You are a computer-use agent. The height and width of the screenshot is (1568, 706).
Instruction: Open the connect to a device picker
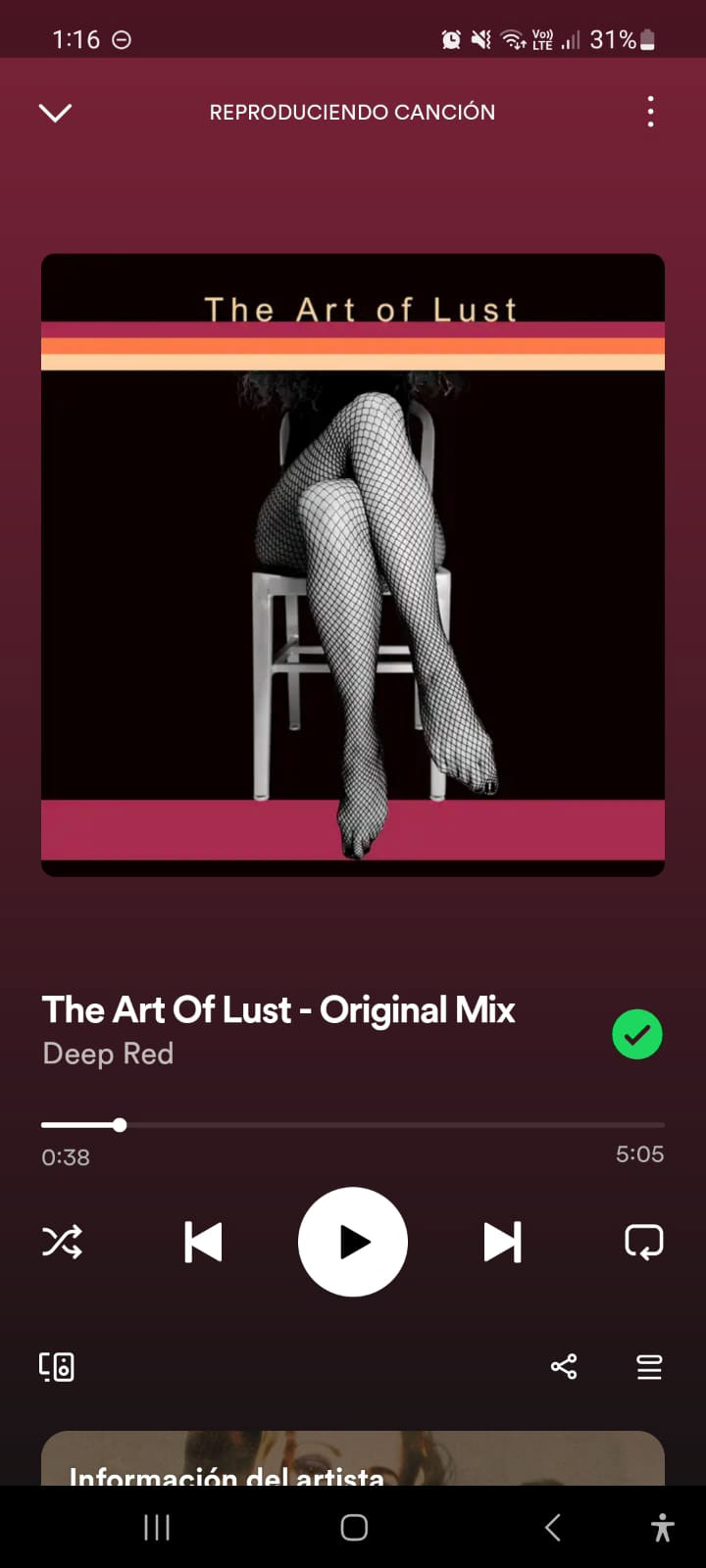click(x=57, y=1366)
